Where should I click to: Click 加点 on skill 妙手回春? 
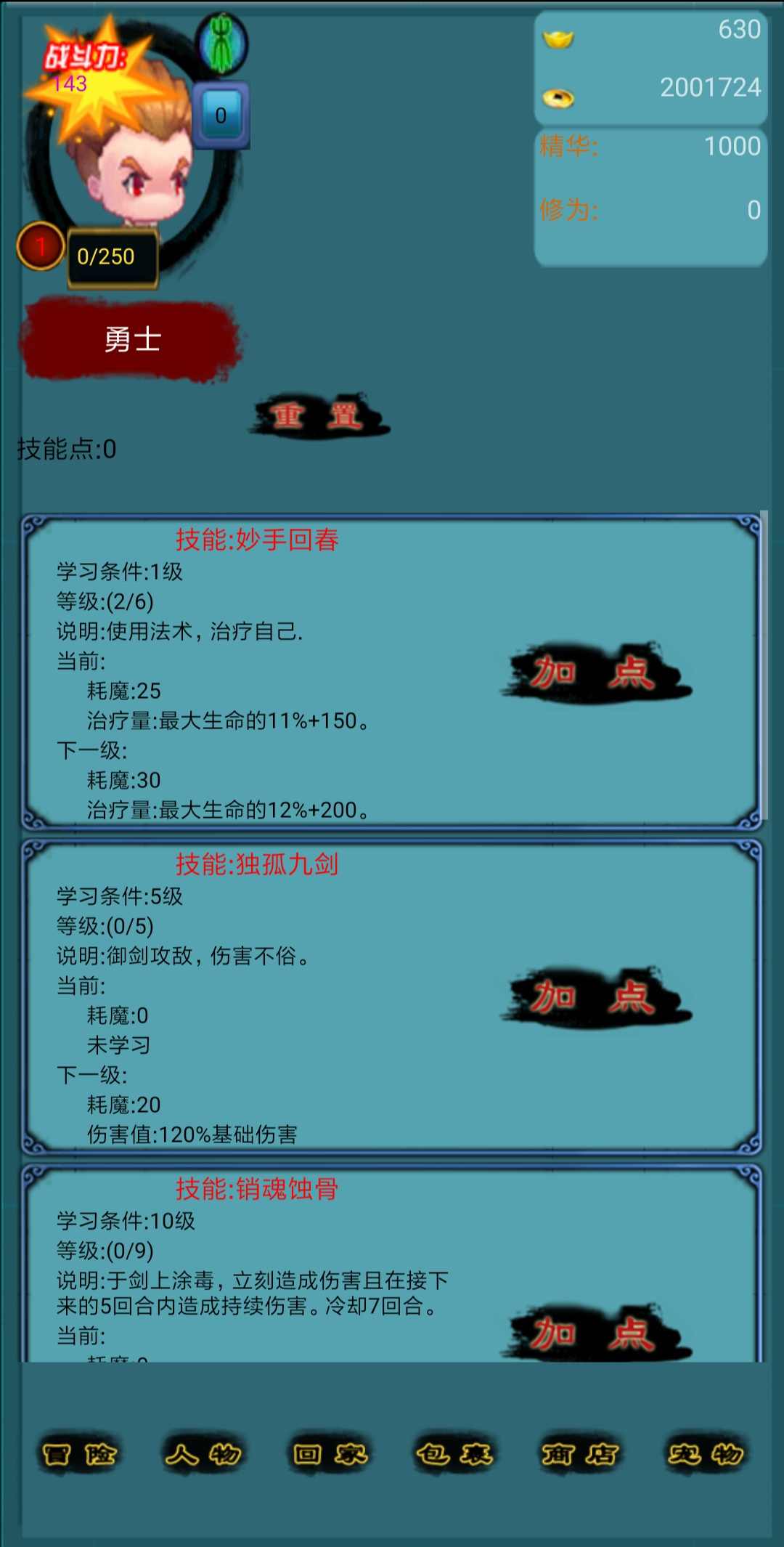[595, 673]
